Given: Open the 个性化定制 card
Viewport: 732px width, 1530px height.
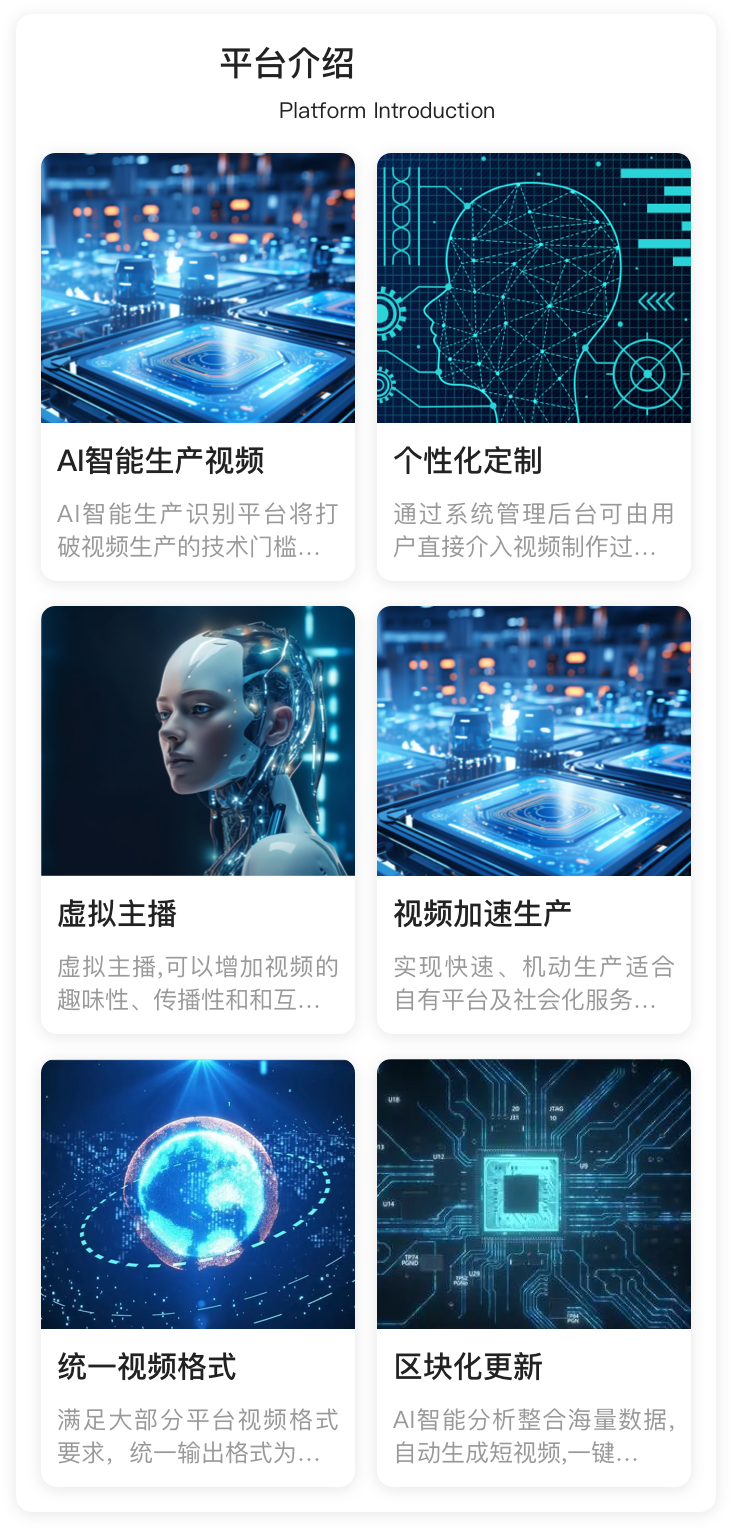Looking at the screenshot, I should [533, 366].
